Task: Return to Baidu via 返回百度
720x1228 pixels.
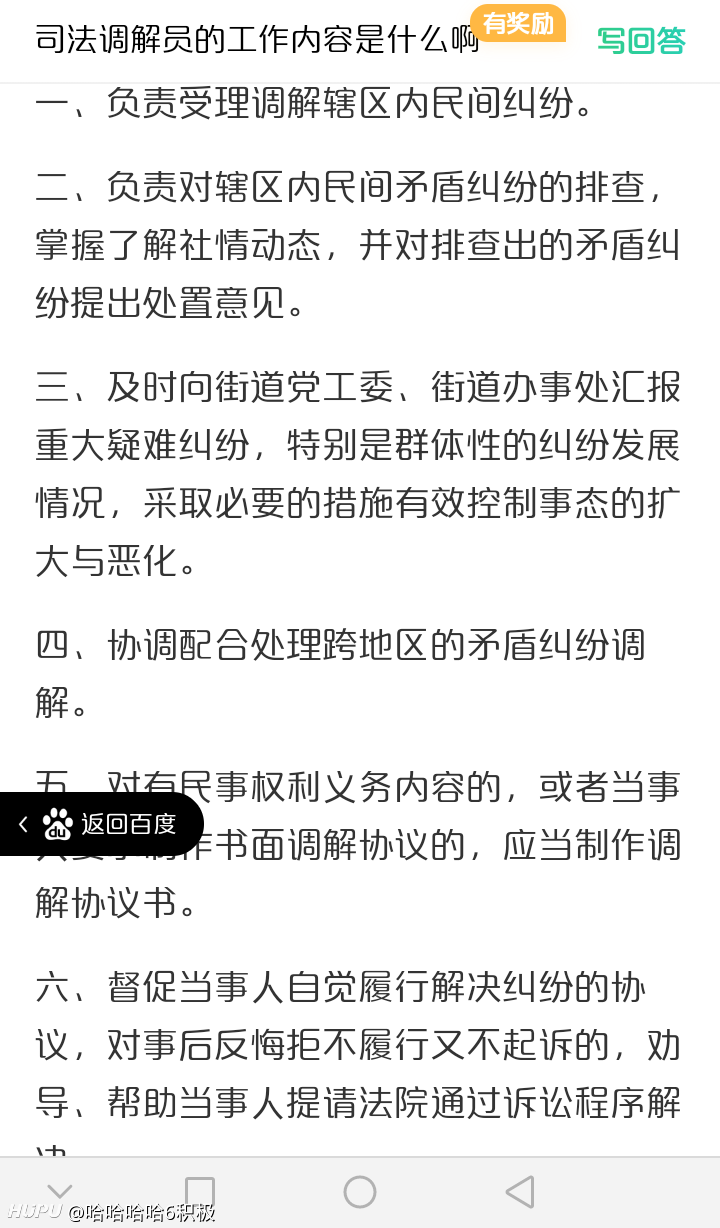Action: pos(100,824)
